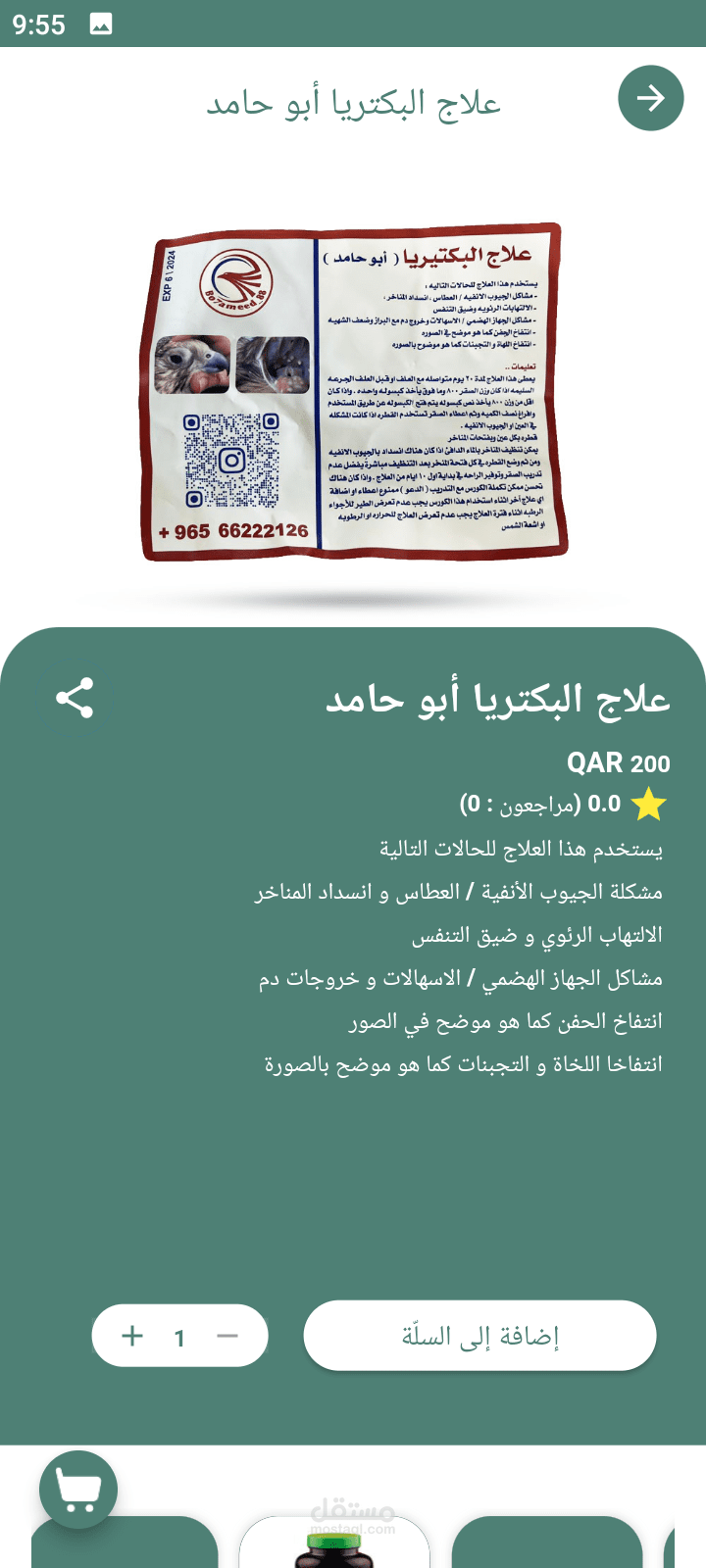This screenshot has width=706, height=1568.
Task: Open the related product card with bottle
Action: point(334,1543)
